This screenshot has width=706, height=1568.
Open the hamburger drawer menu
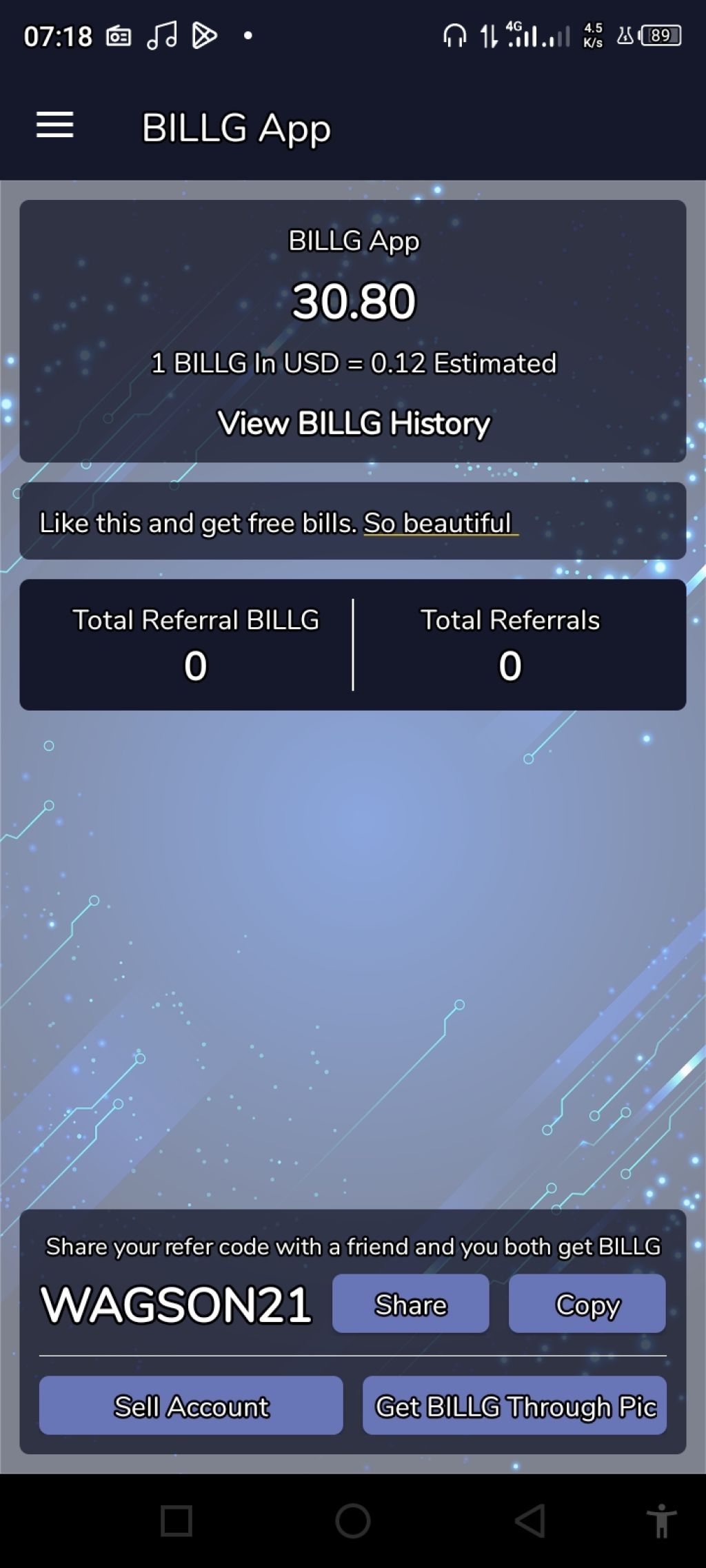coord(54,125)
